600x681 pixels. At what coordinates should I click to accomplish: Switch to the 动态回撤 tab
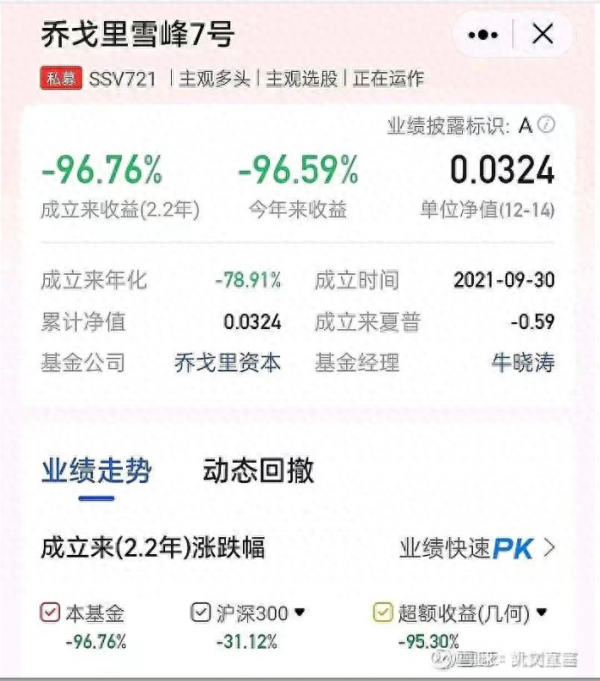[258, 470]
